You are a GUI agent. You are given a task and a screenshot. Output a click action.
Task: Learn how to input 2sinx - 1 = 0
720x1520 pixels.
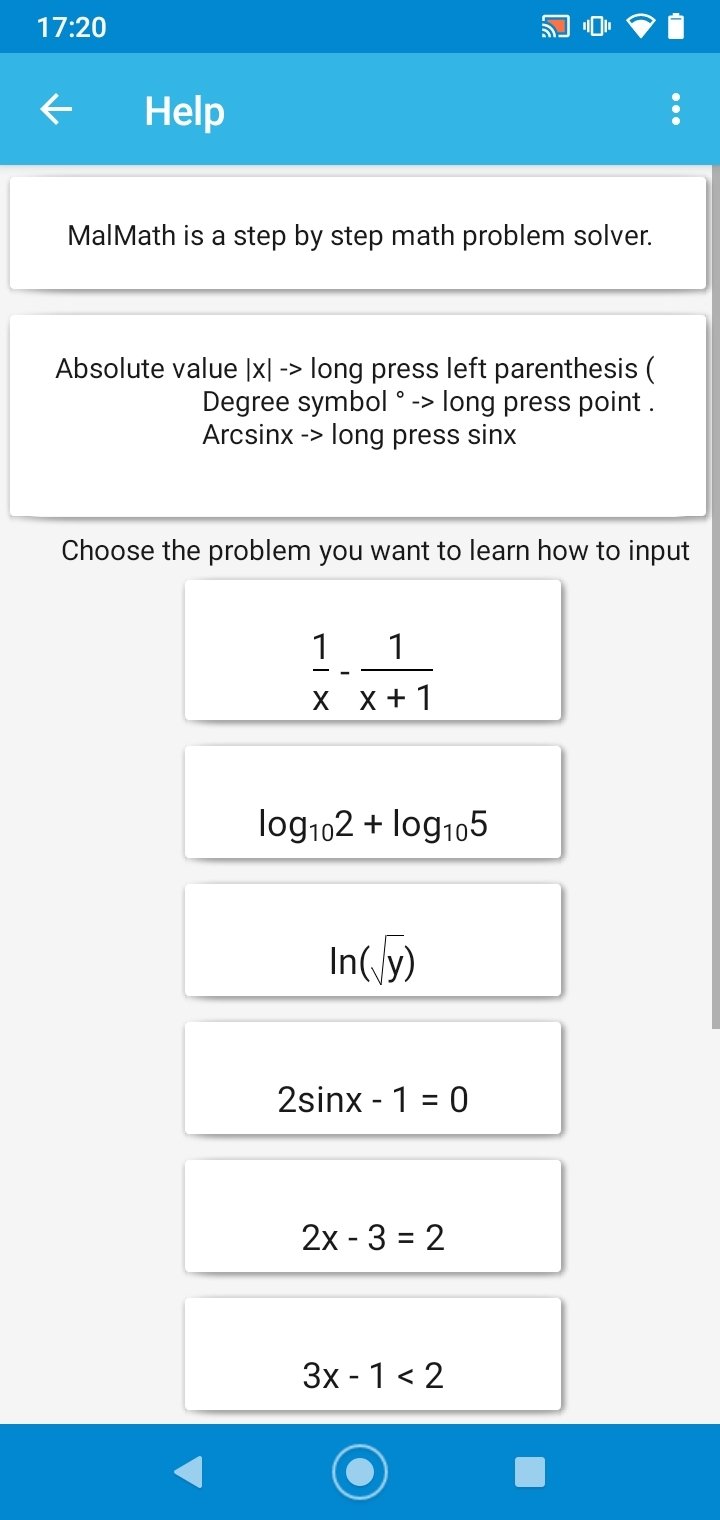(x=373, y=1078)
